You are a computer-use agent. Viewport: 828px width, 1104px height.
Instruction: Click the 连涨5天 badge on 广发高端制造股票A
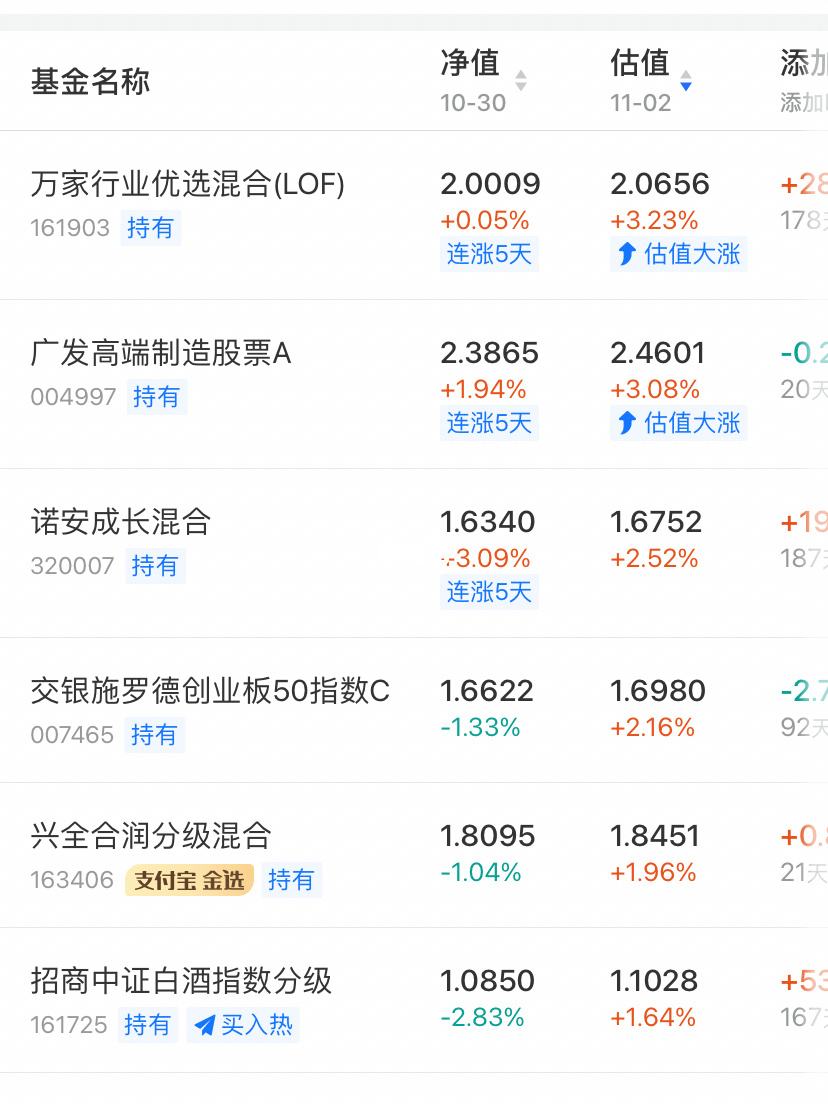[x=489, y=423]
